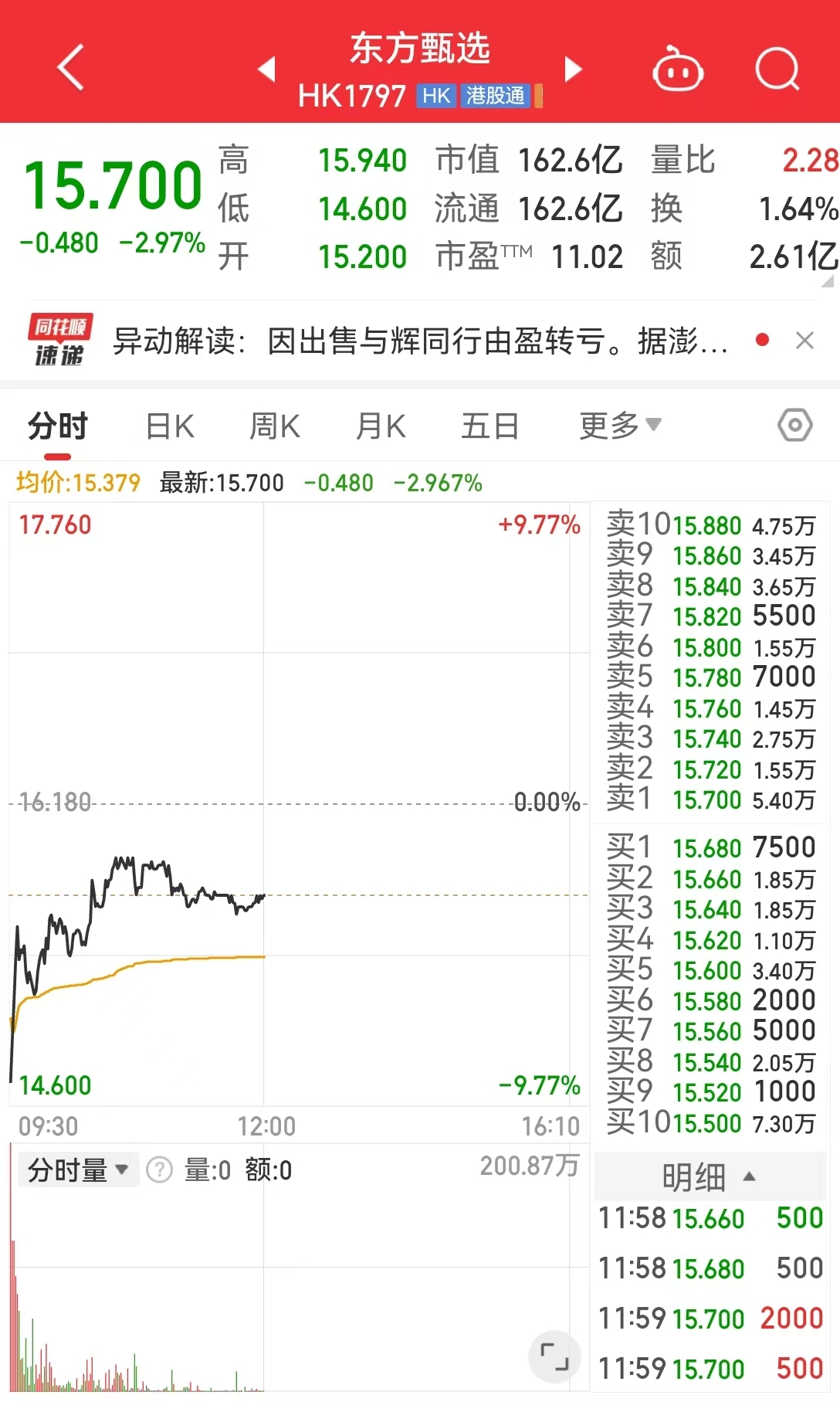Go back using the top-left arrow
Viewport: 840px width, 1402px height.
coord(71,68)
